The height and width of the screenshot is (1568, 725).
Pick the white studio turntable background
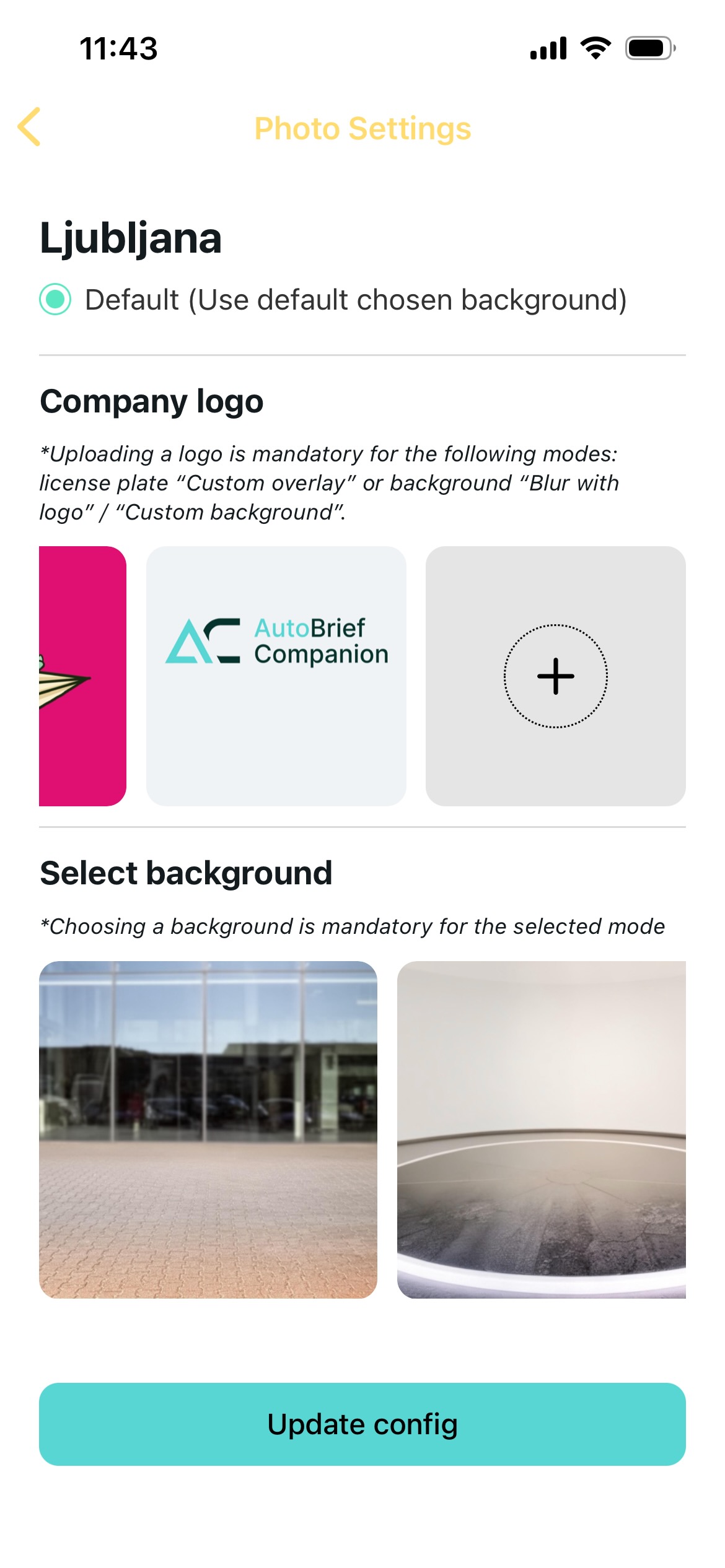click(x=541, y=1130)
